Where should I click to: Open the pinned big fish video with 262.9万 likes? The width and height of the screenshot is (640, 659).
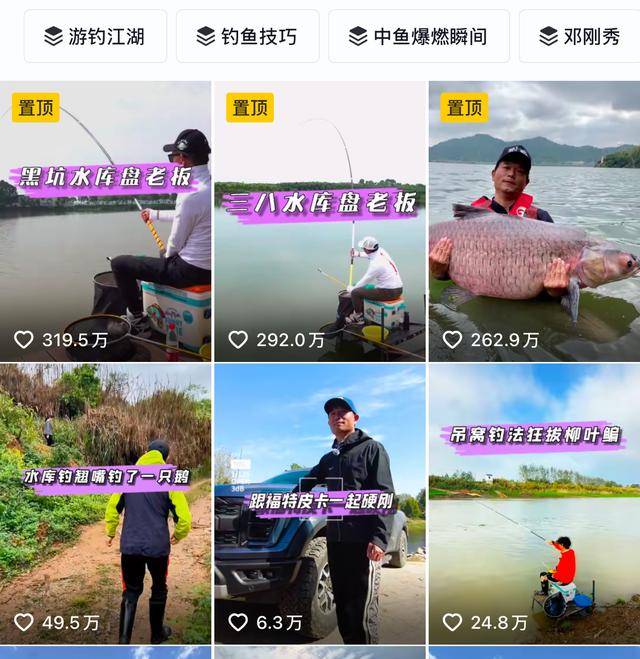point(534,220)
